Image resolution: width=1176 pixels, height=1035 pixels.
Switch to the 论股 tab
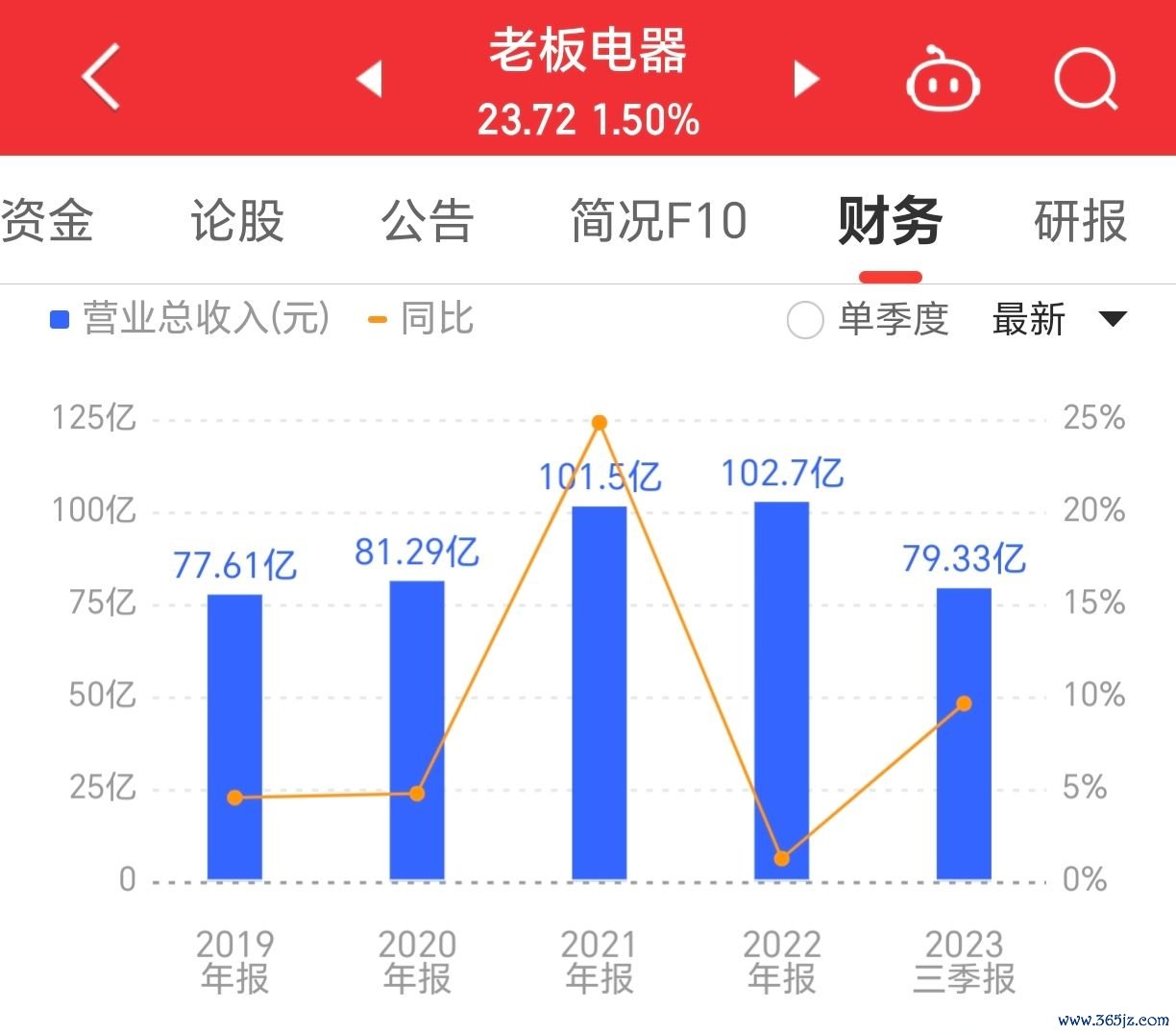(237, 220)
